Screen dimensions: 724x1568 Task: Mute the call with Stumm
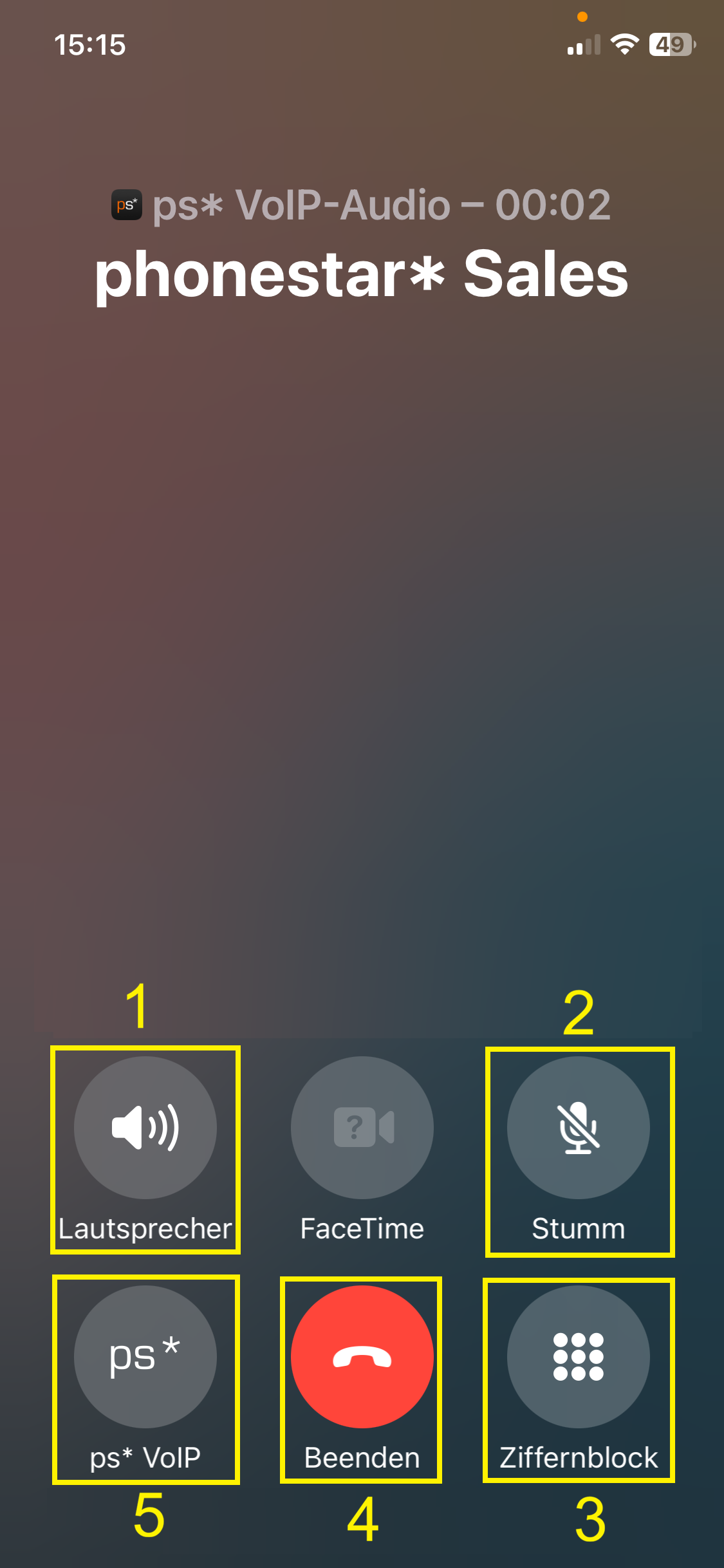click(x=578, y=1128)
